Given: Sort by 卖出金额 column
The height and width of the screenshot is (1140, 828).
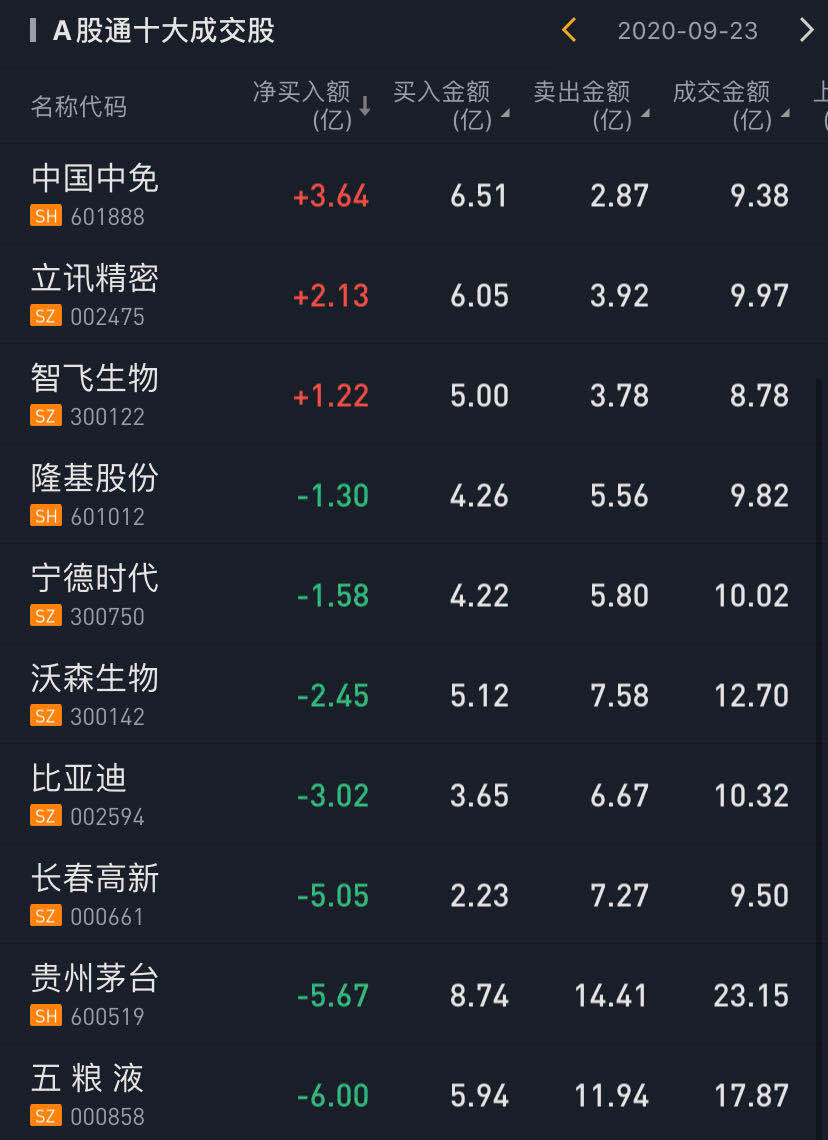Looking at the screenshot, I should [590, 105].
